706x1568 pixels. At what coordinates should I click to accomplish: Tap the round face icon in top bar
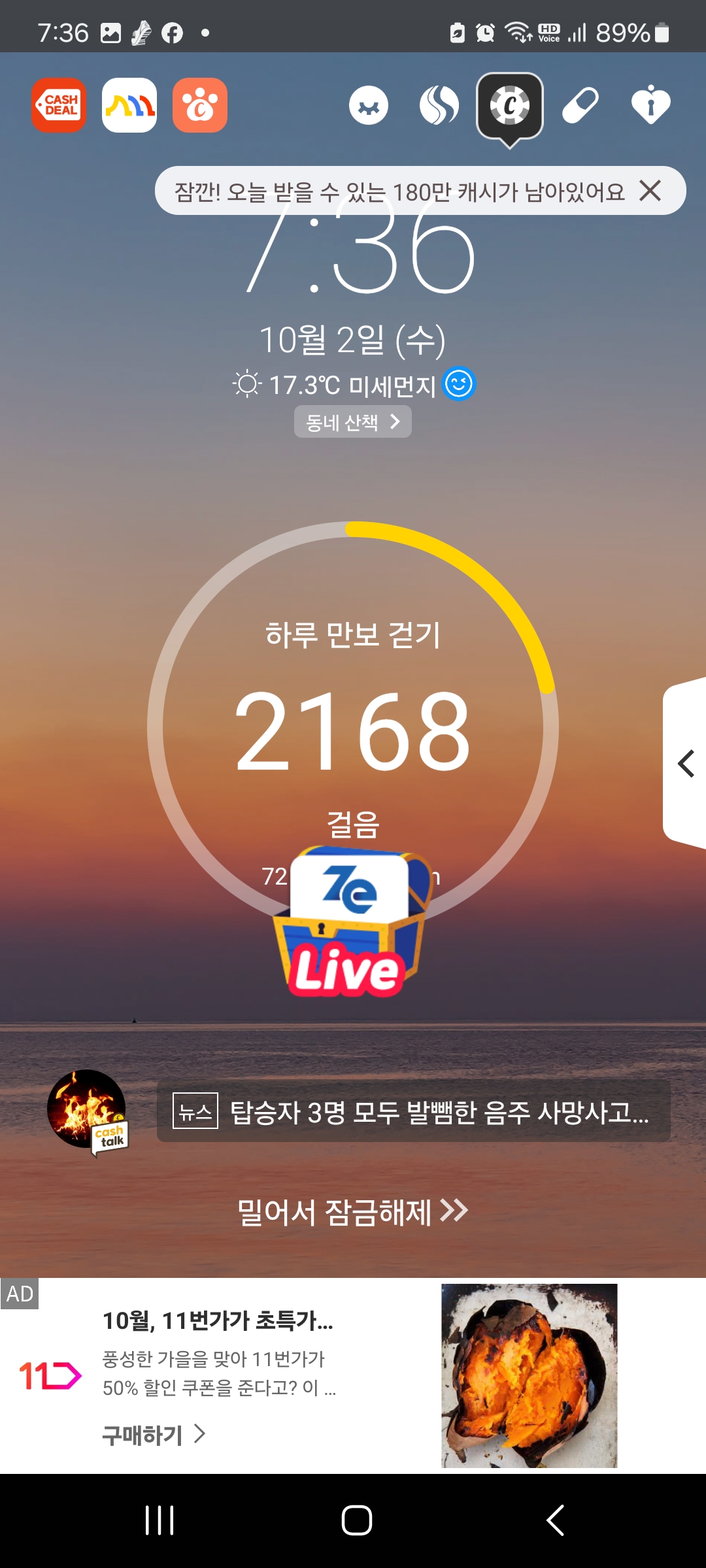(369, 106)
